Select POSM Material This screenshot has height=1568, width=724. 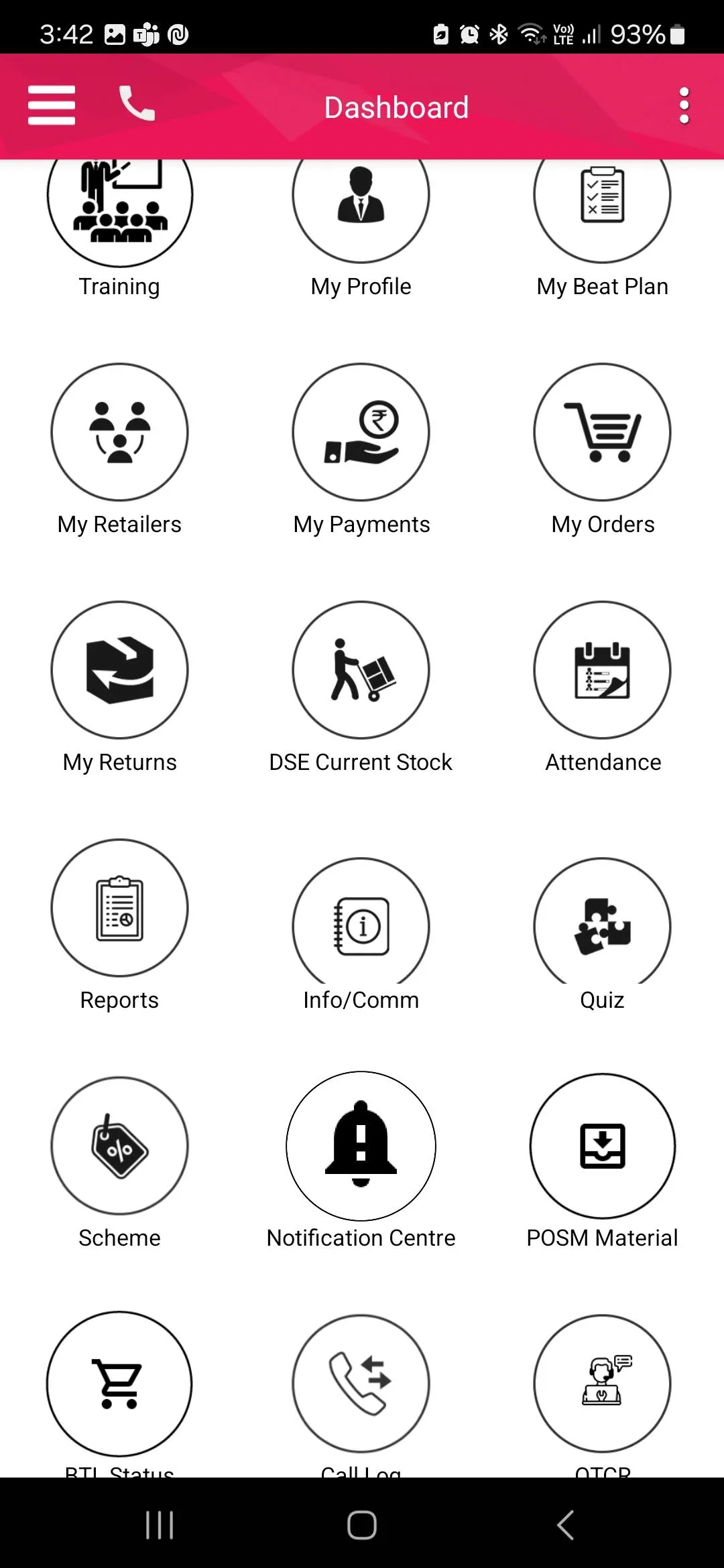pos(602,1146)
